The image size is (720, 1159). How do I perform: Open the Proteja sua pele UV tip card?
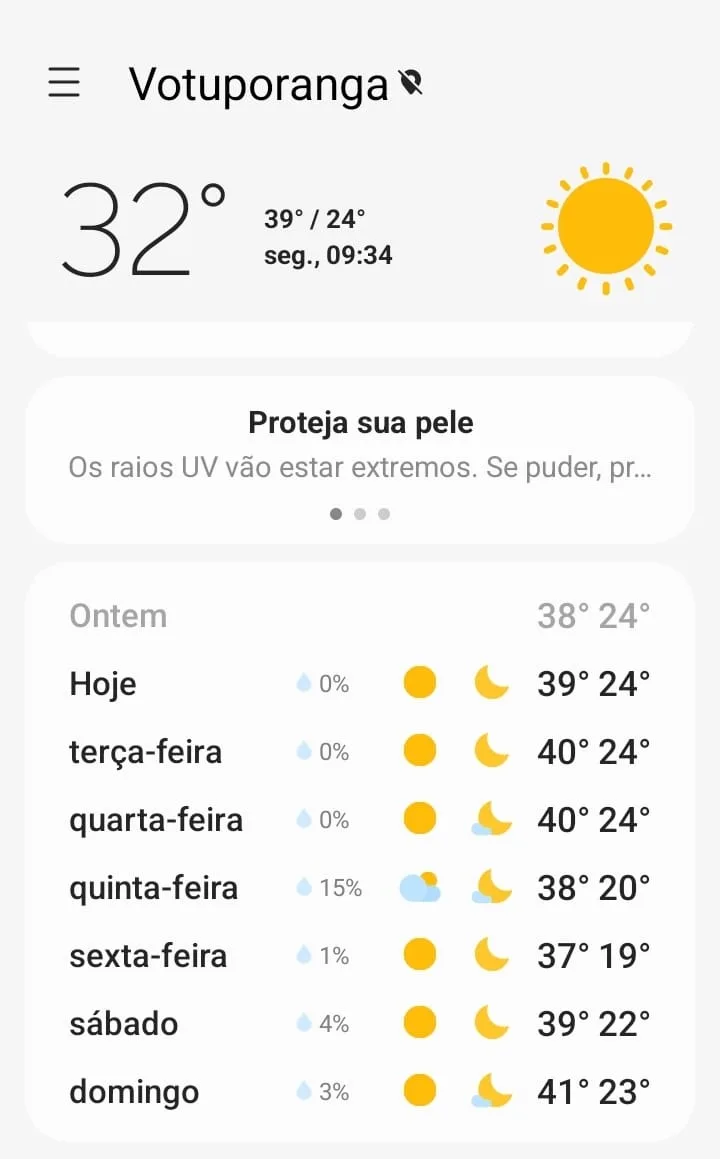click(x=360, y=460)
